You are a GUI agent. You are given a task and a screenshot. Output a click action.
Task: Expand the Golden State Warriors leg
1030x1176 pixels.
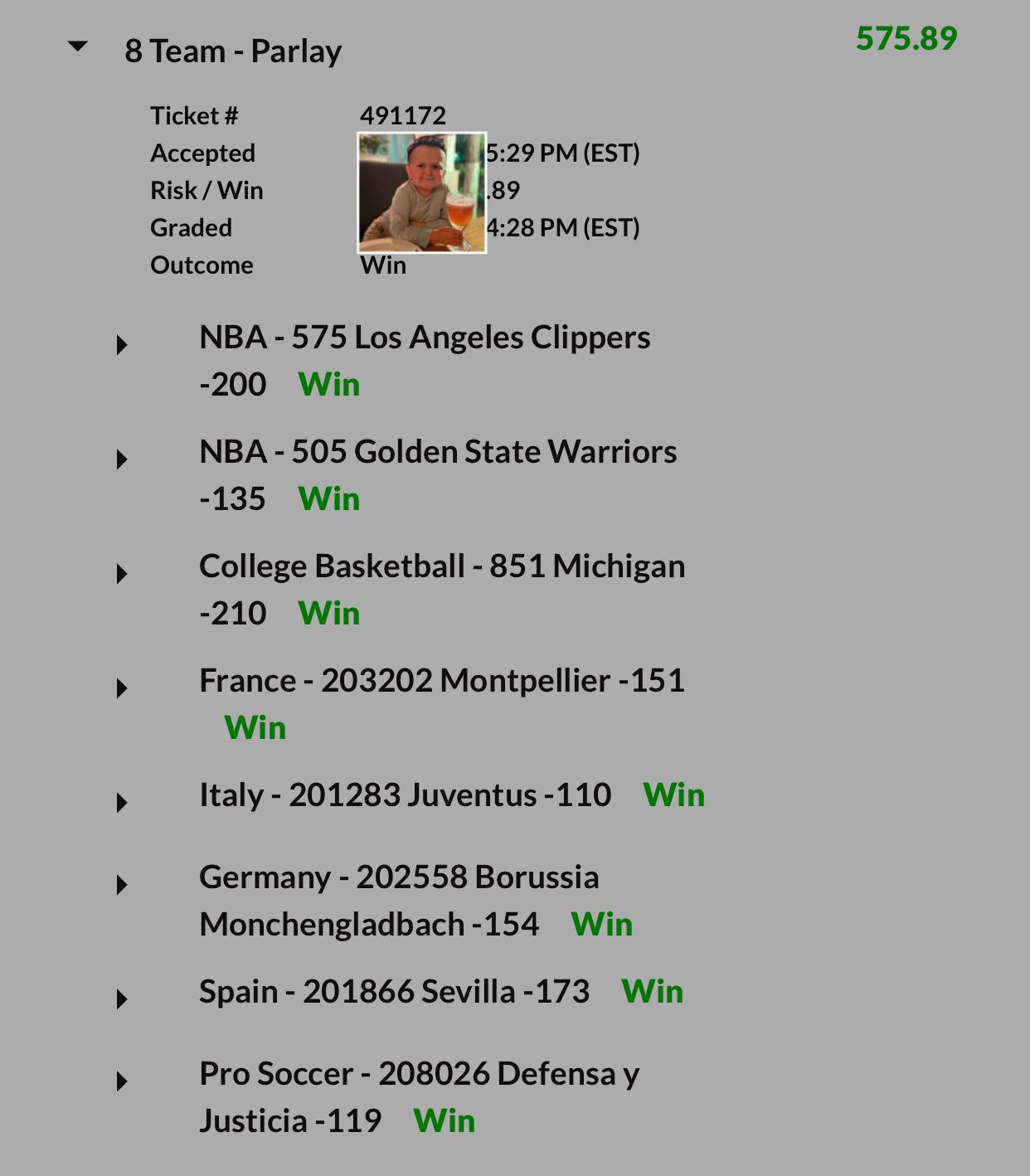tap(122, 459)
